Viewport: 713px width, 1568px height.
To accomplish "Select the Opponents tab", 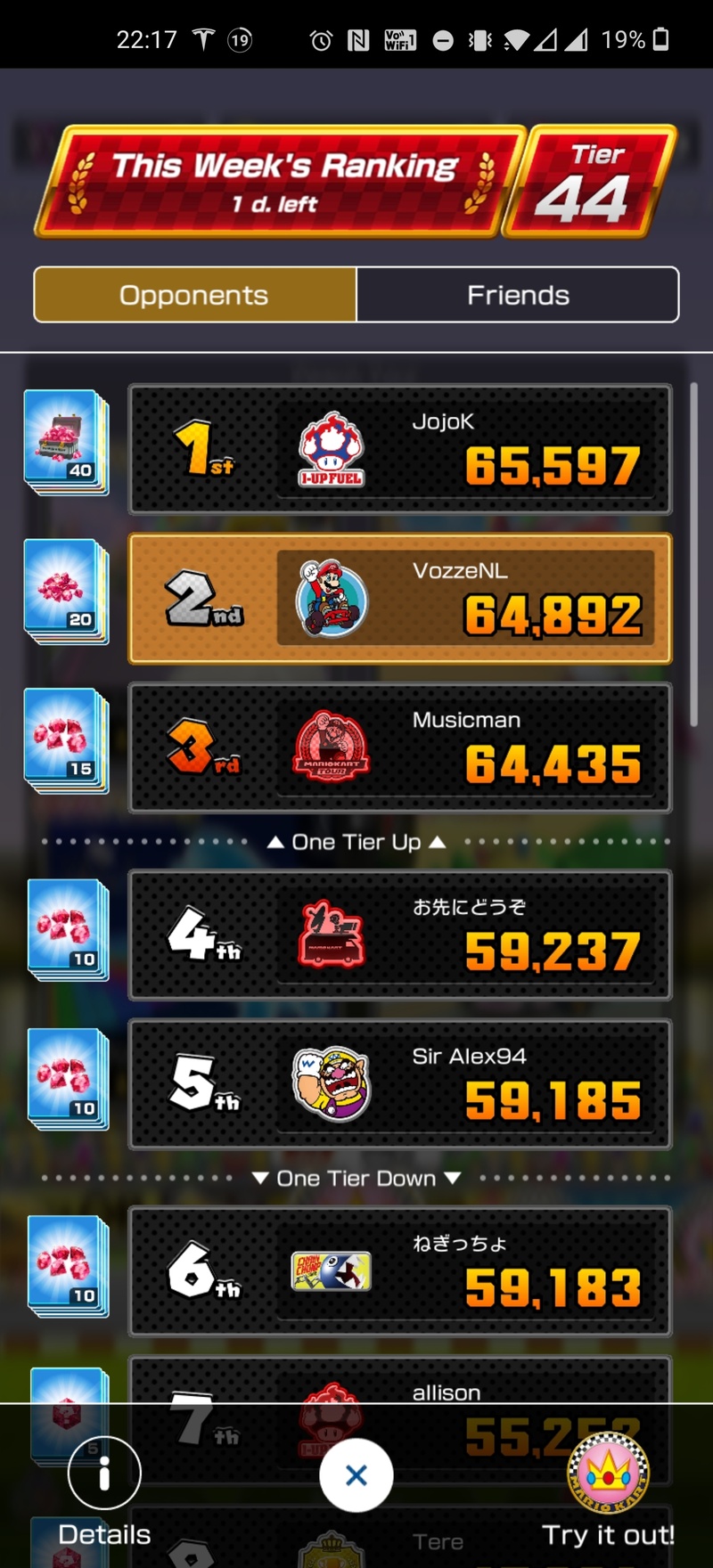I will [194, 295].
